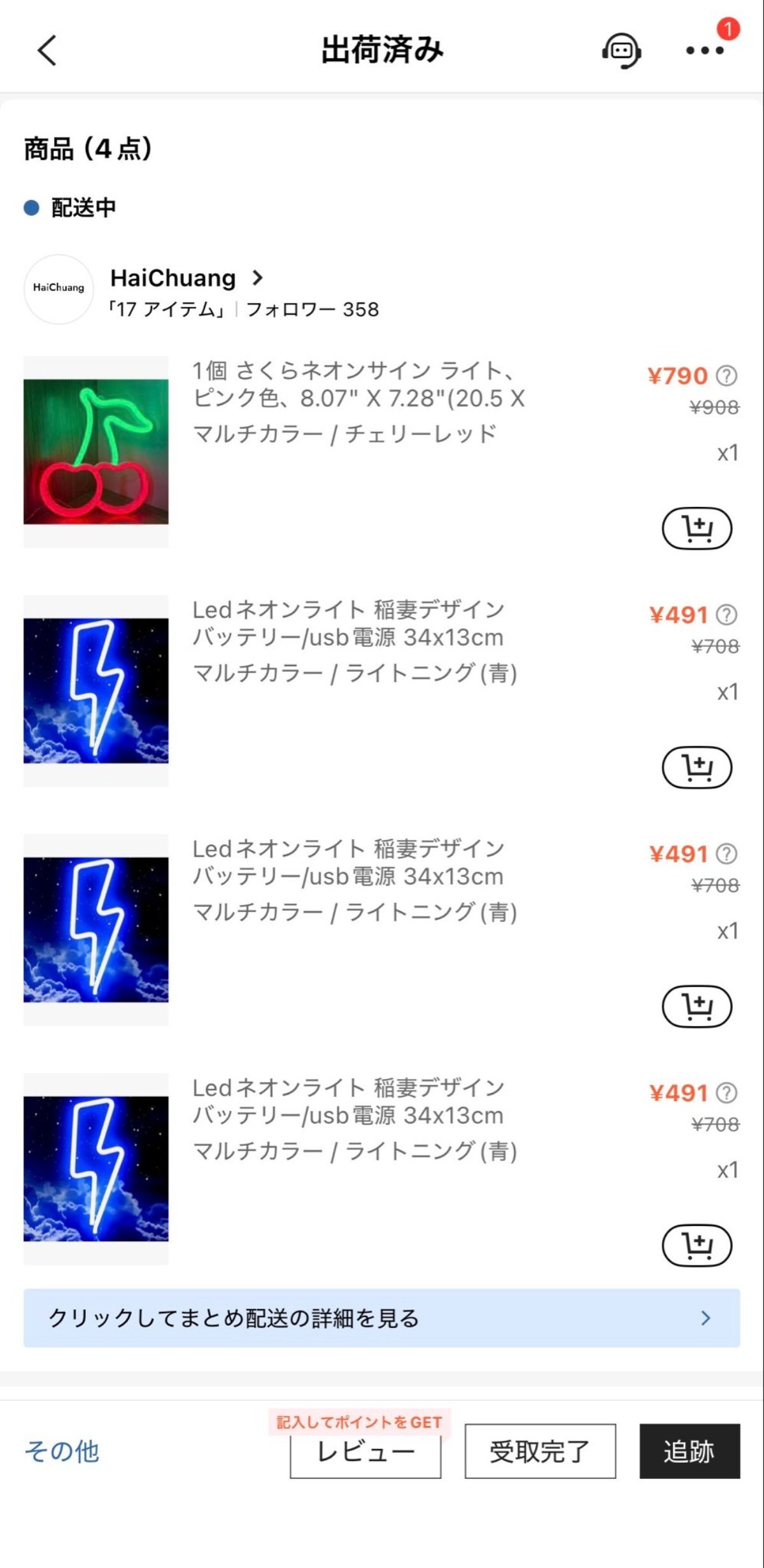764x1568 pixels.
Task: Add the cherry neon sign to cart
Action: [697, 528]
